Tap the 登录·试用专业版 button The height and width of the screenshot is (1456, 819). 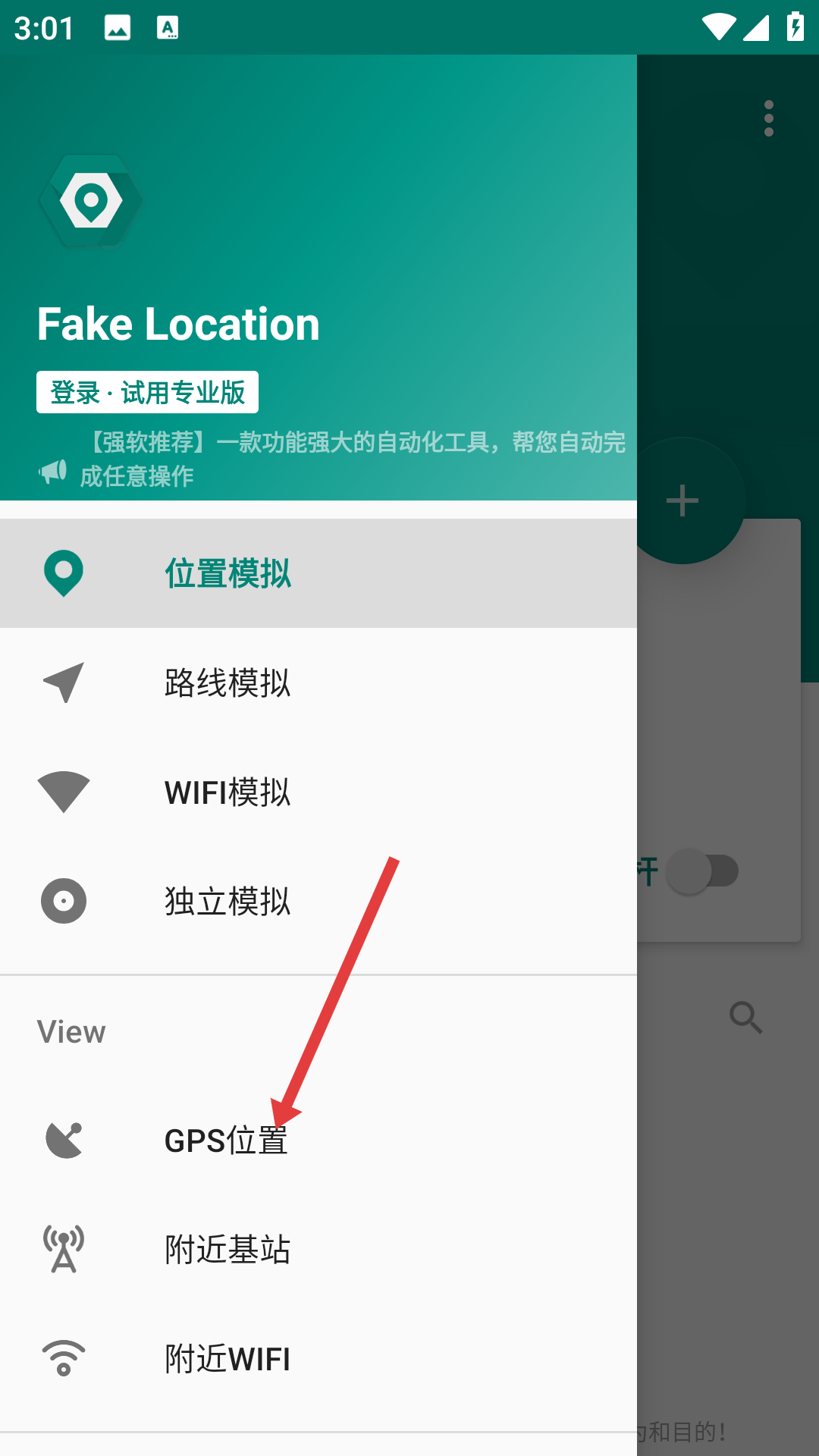click(147, 392)
